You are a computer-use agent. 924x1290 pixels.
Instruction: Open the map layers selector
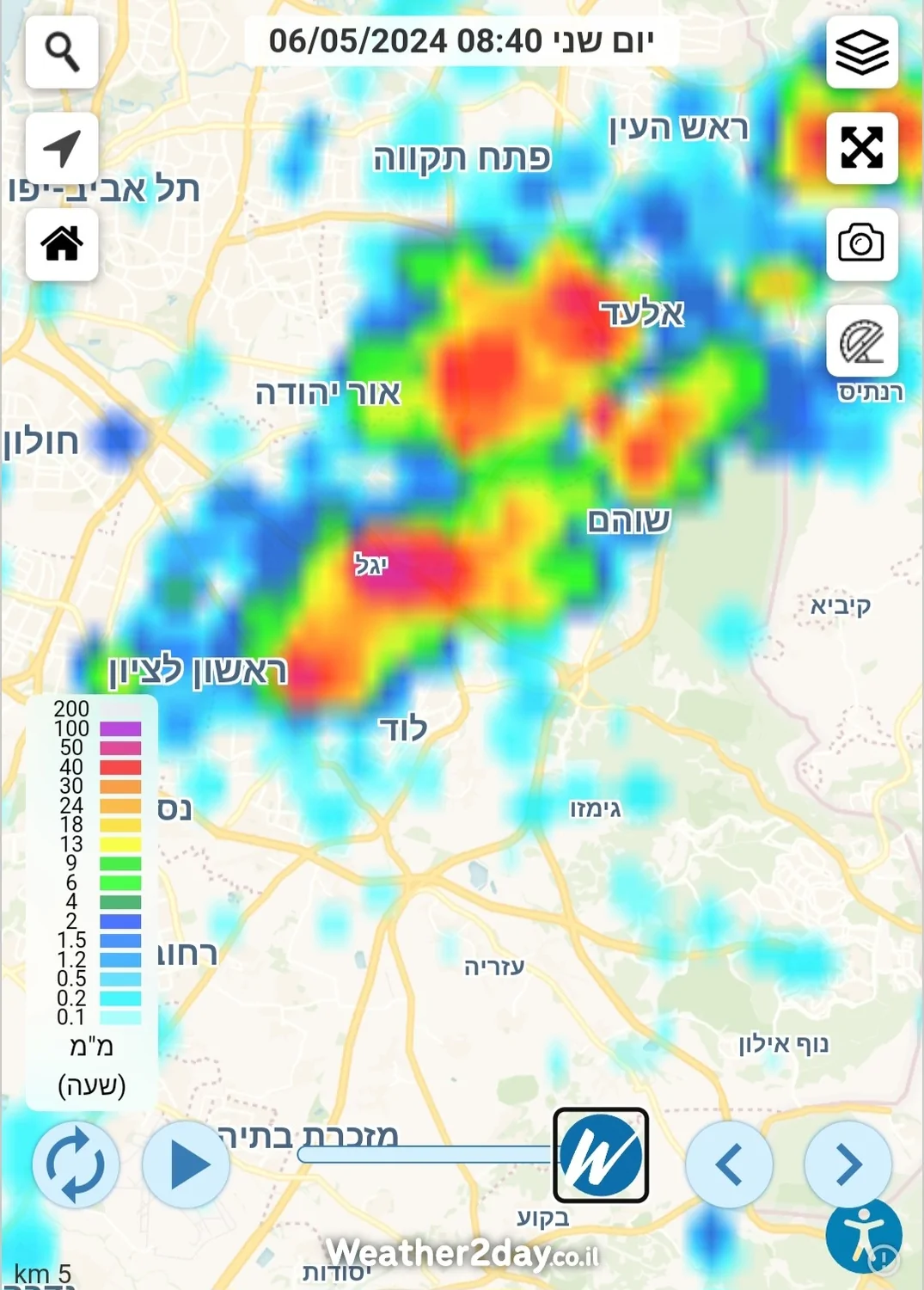(x=861, y=52)
